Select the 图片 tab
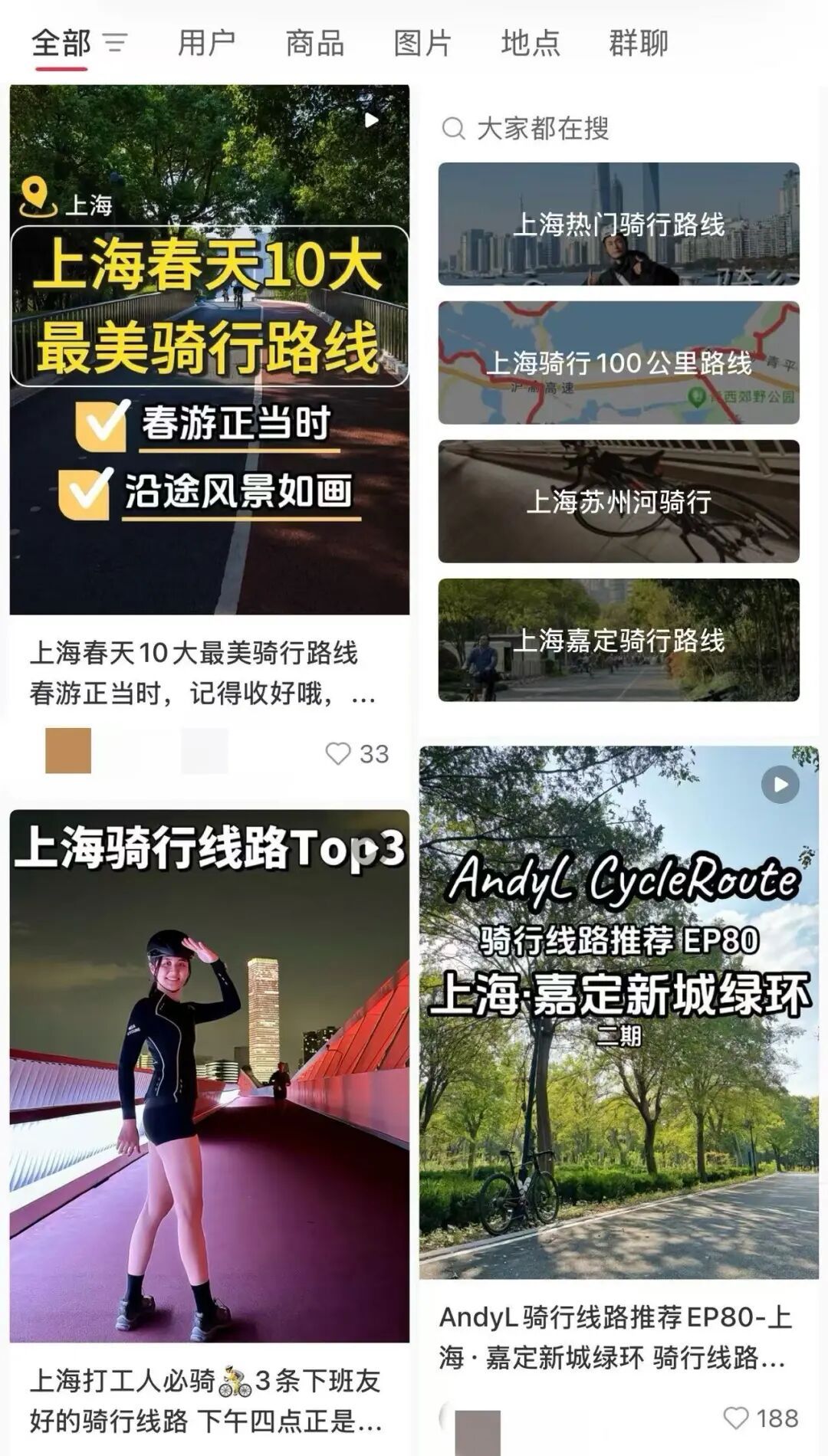 click(x=421, y=44)
